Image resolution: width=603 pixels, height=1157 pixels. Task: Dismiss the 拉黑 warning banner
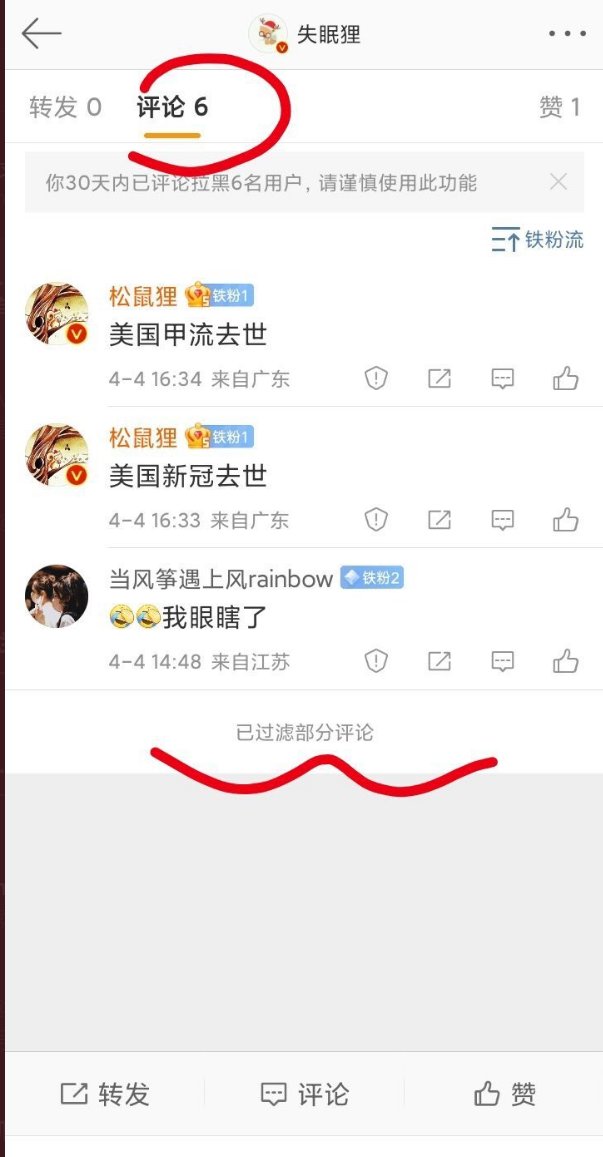[x=559, y=182]
